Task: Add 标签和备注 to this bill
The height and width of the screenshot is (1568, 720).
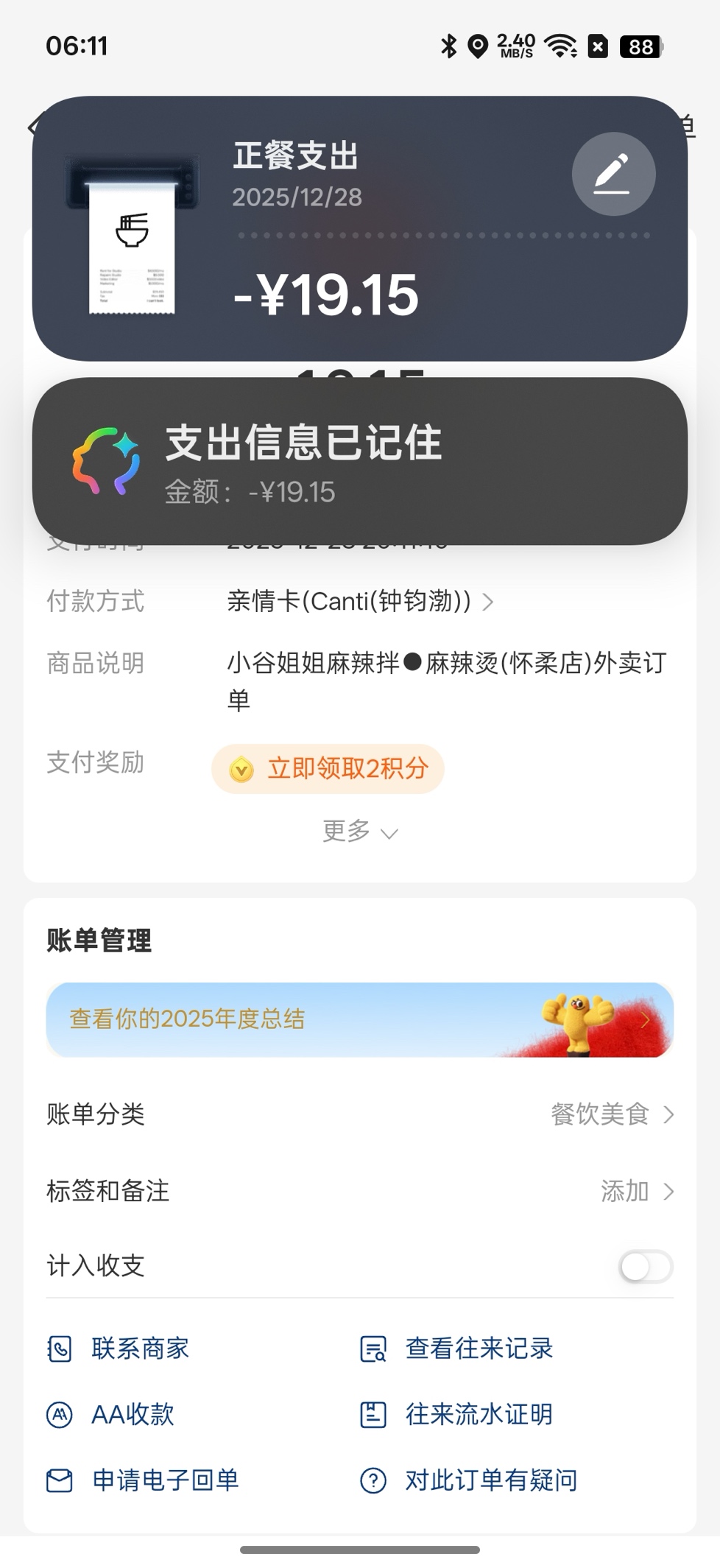Action: (x=636, y=1191)
